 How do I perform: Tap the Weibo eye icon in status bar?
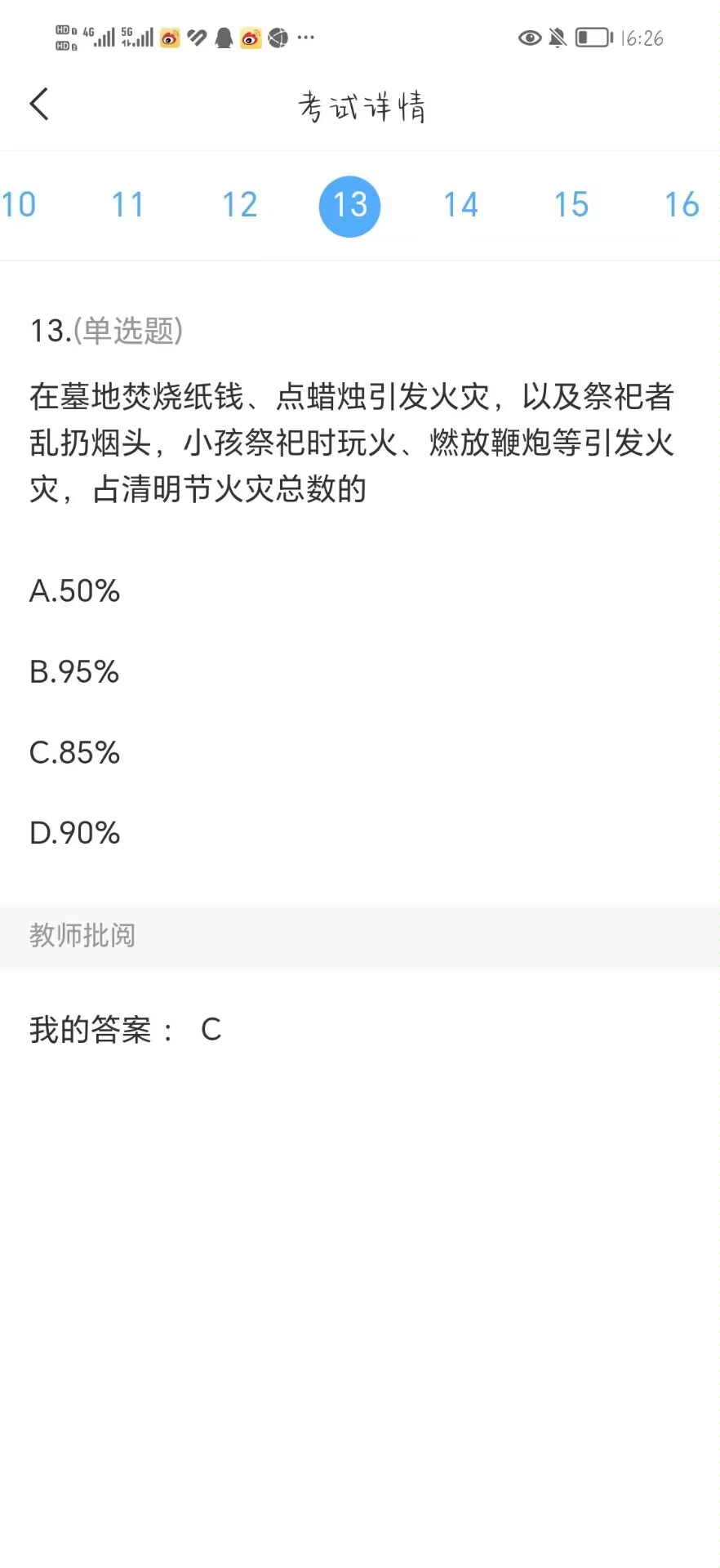tap(170, 38)
